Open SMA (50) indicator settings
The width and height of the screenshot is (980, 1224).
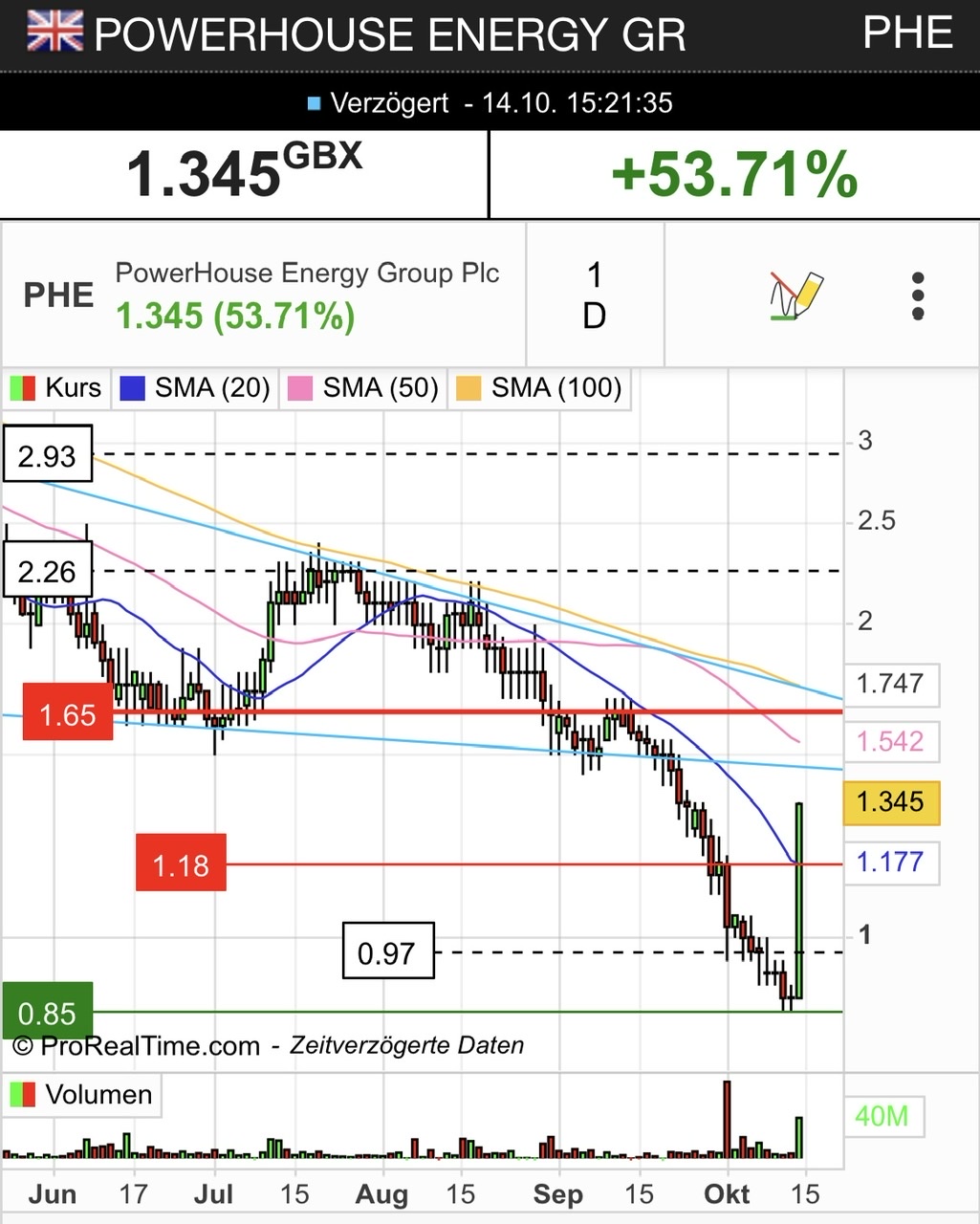[x=363, y=388]
